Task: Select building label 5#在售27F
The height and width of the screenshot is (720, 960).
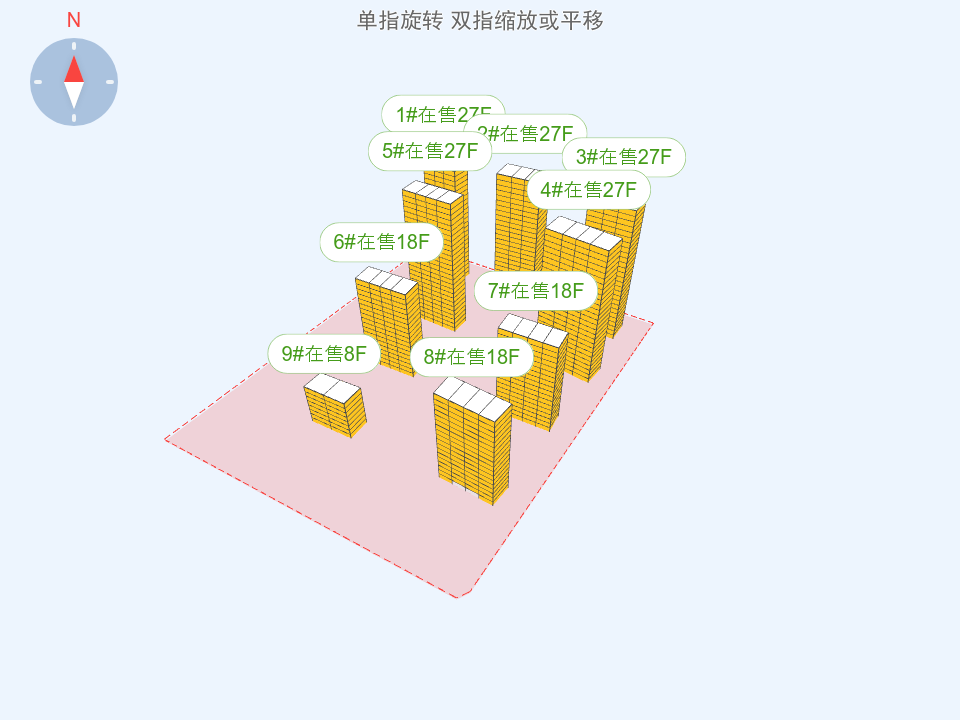Action: (430, 152)
